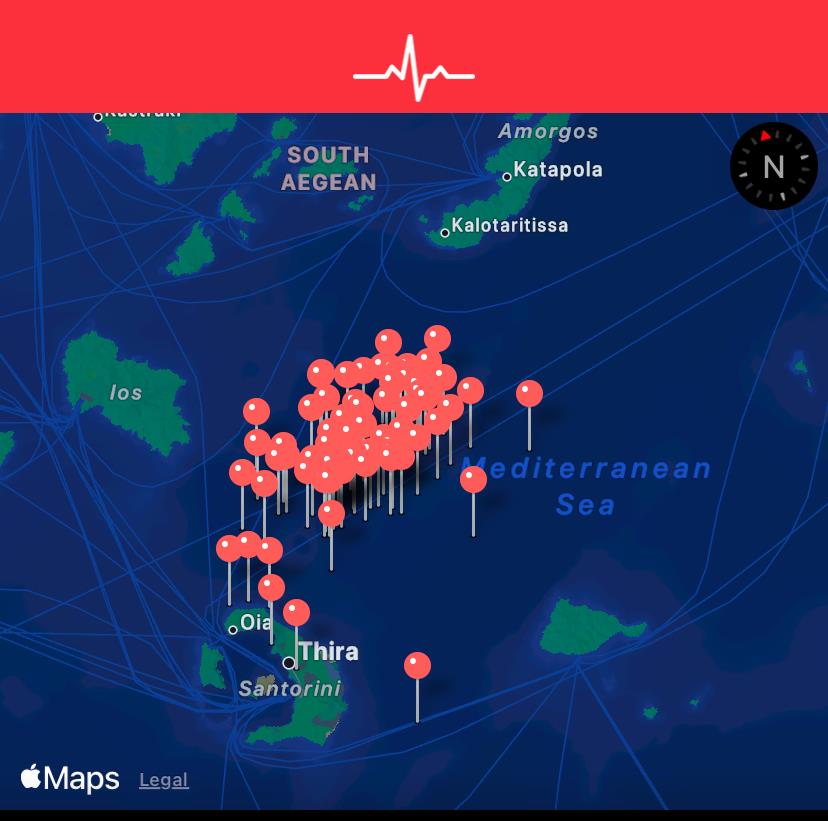The width and height of the screenshot is (828, 821).
Task: Select the easternmost earthquake pin
Action: click(529, 394)
